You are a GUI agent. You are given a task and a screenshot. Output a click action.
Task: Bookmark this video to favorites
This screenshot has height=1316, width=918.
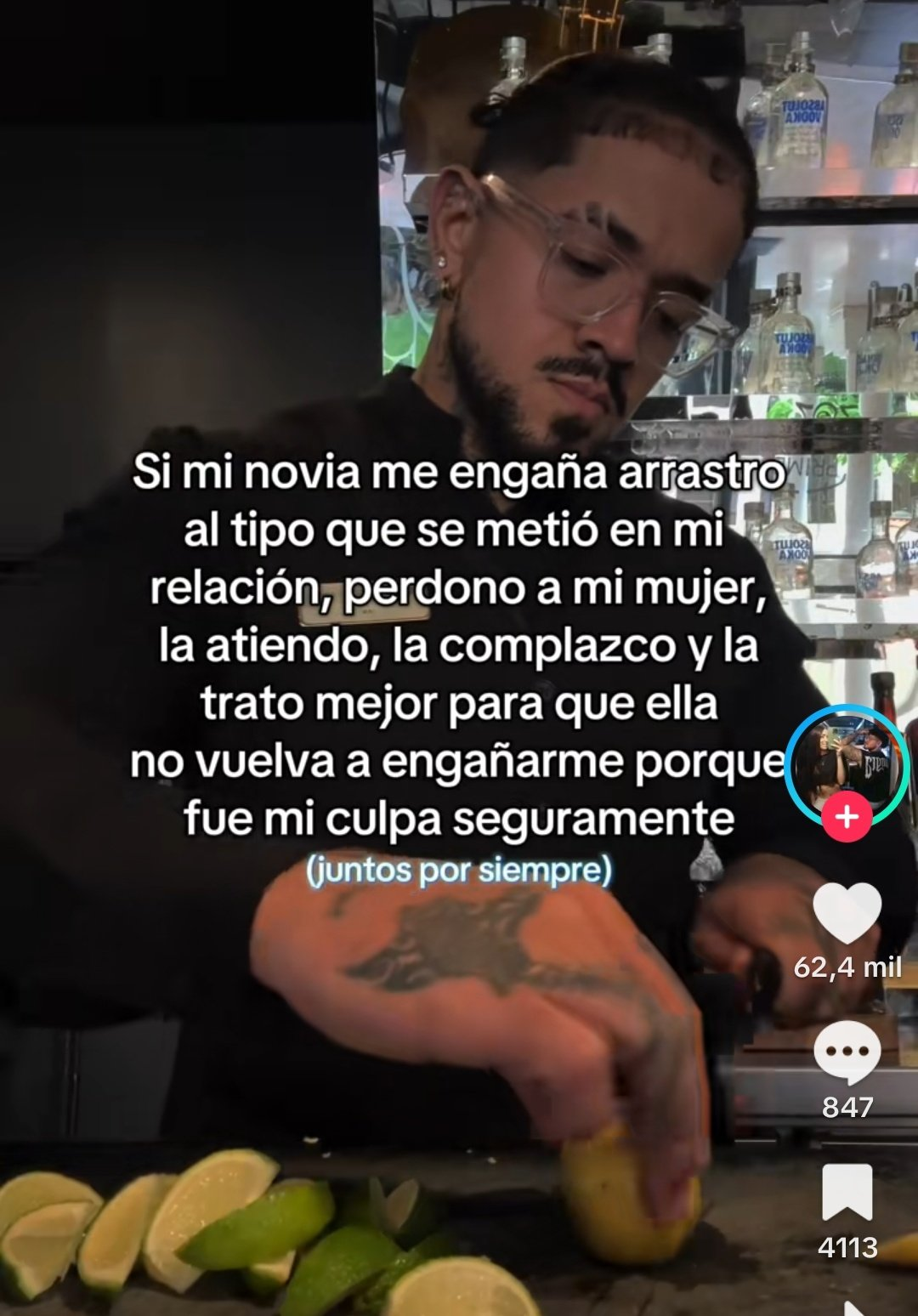[x=847, y=1192]
